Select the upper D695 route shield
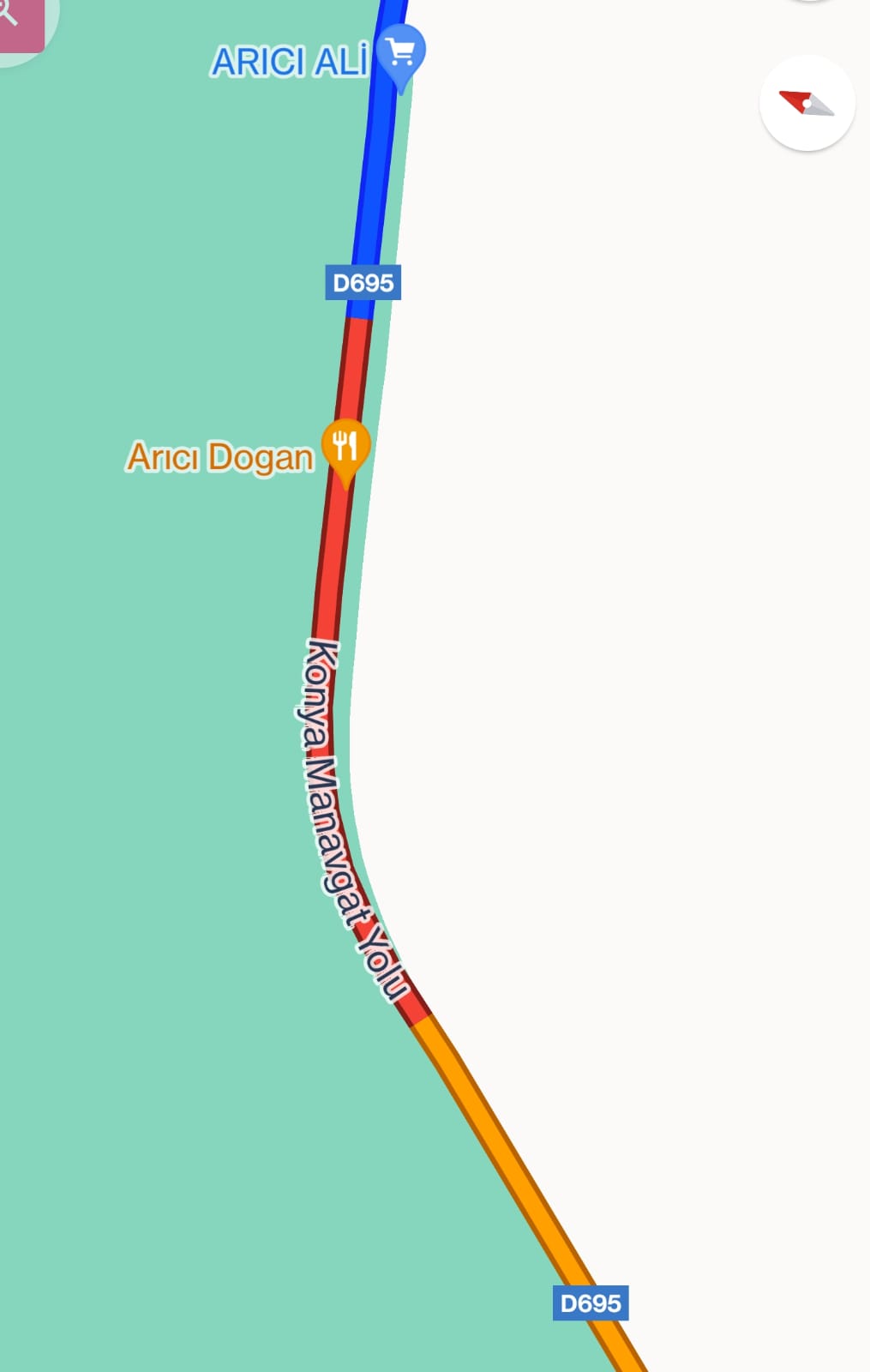 click(x=363, y=281)
